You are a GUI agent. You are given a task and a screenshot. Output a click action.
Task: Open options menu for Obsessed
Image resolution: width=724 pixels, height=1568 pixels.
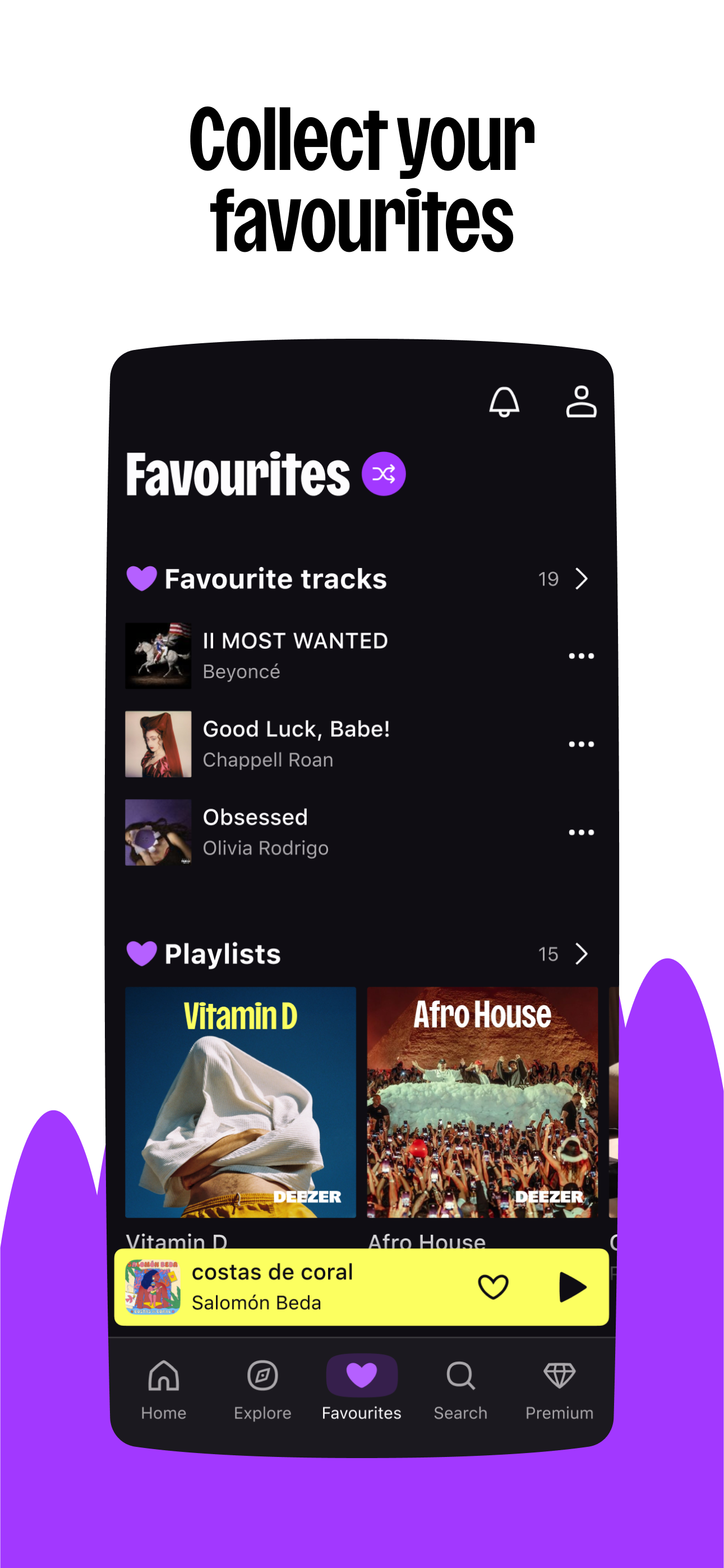(x=583, y=832)
